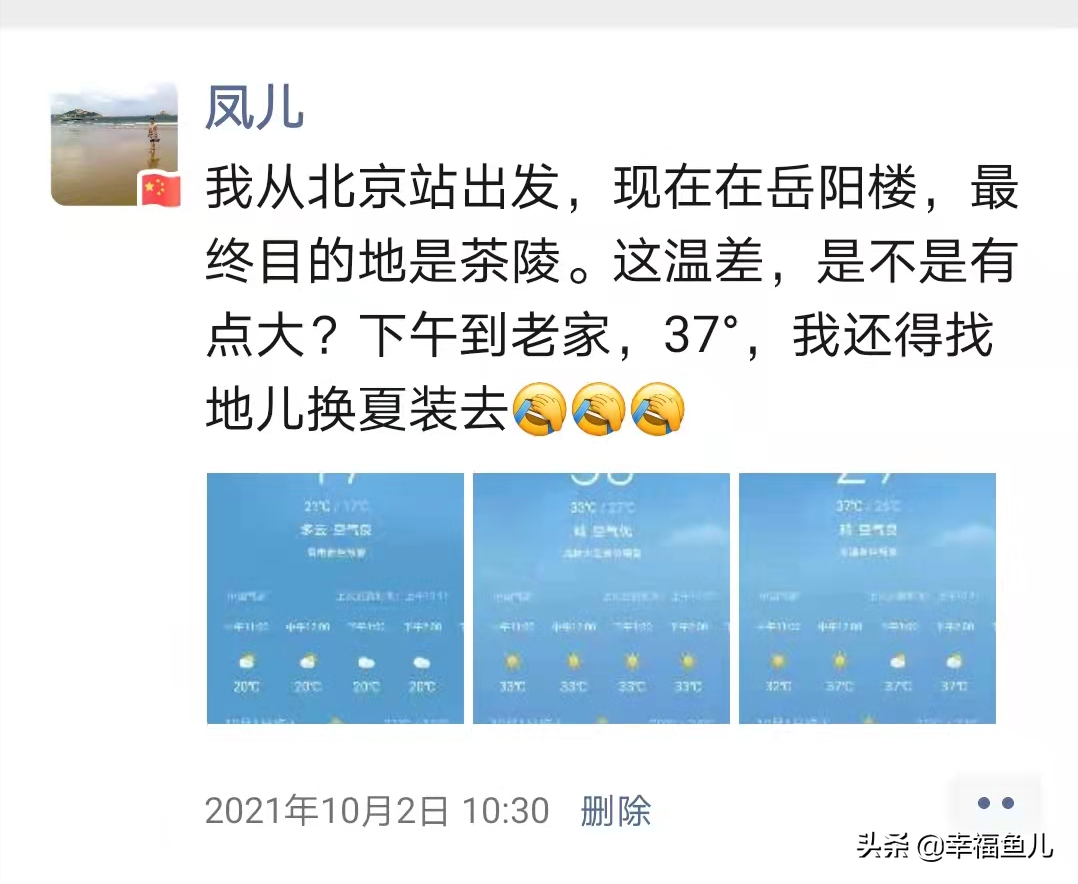Tap 删除 to delete this post
1078x884 pixels.
[x=615, y=810]
